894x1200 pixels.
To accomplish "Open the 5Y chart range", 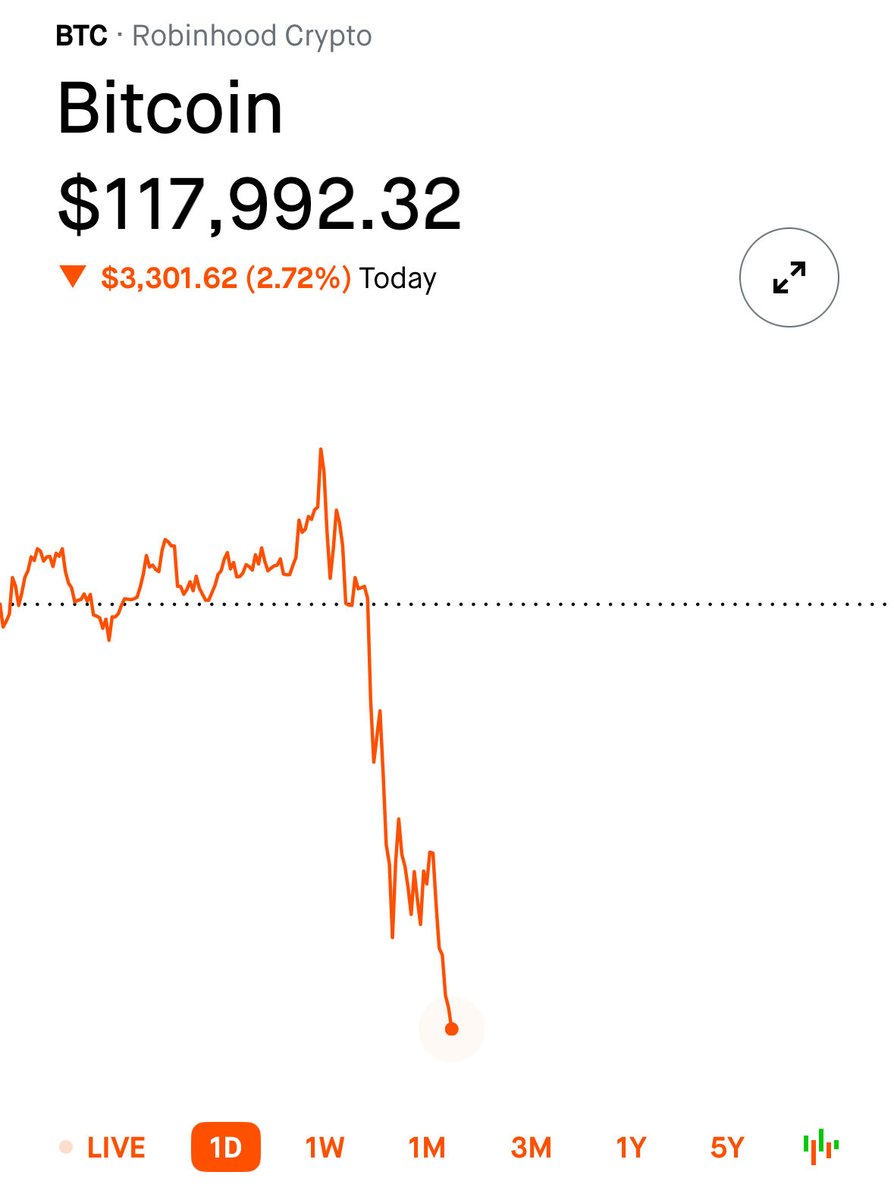I will point(728,1147).
